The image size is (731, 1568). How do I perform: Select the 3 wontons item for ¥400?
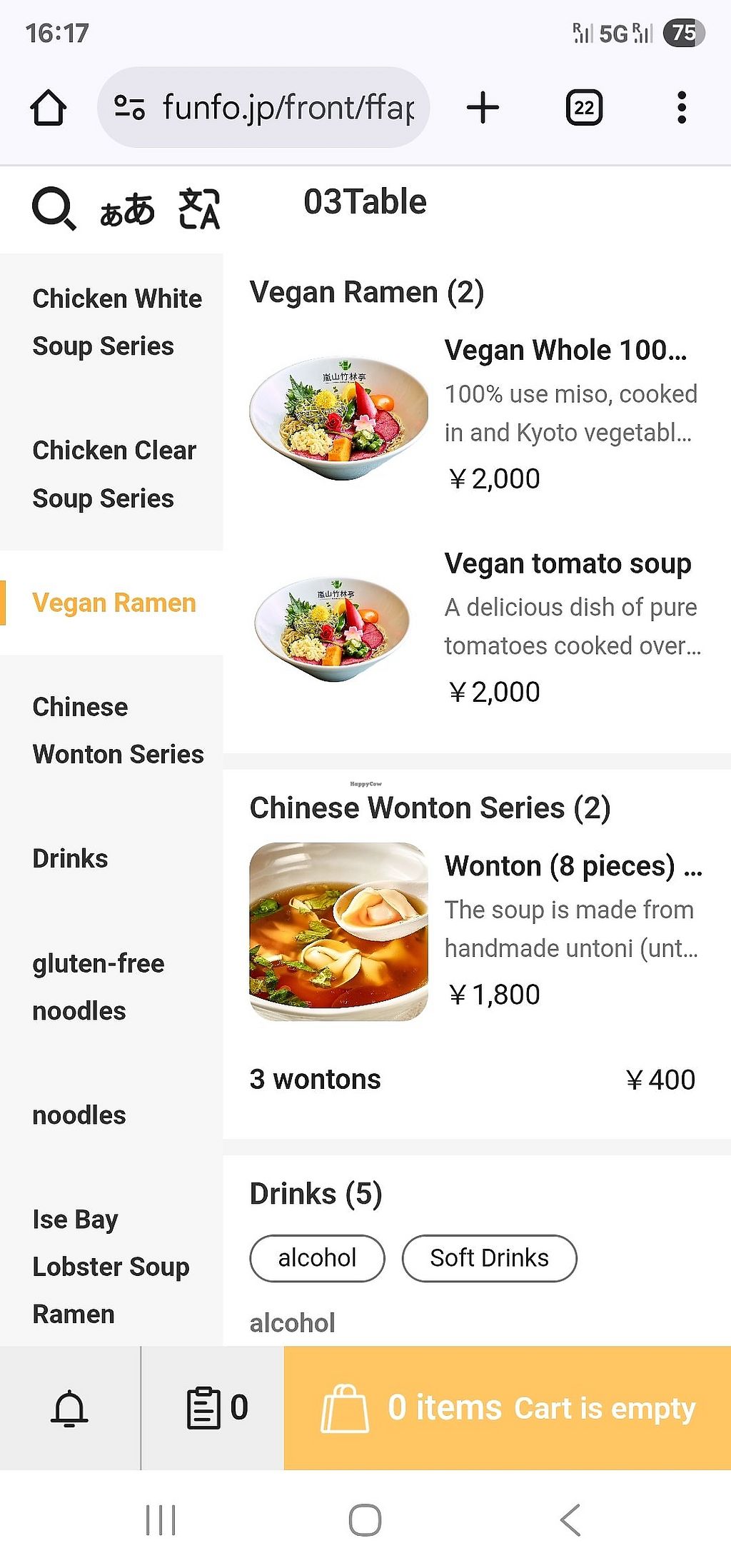point(471,1080)
